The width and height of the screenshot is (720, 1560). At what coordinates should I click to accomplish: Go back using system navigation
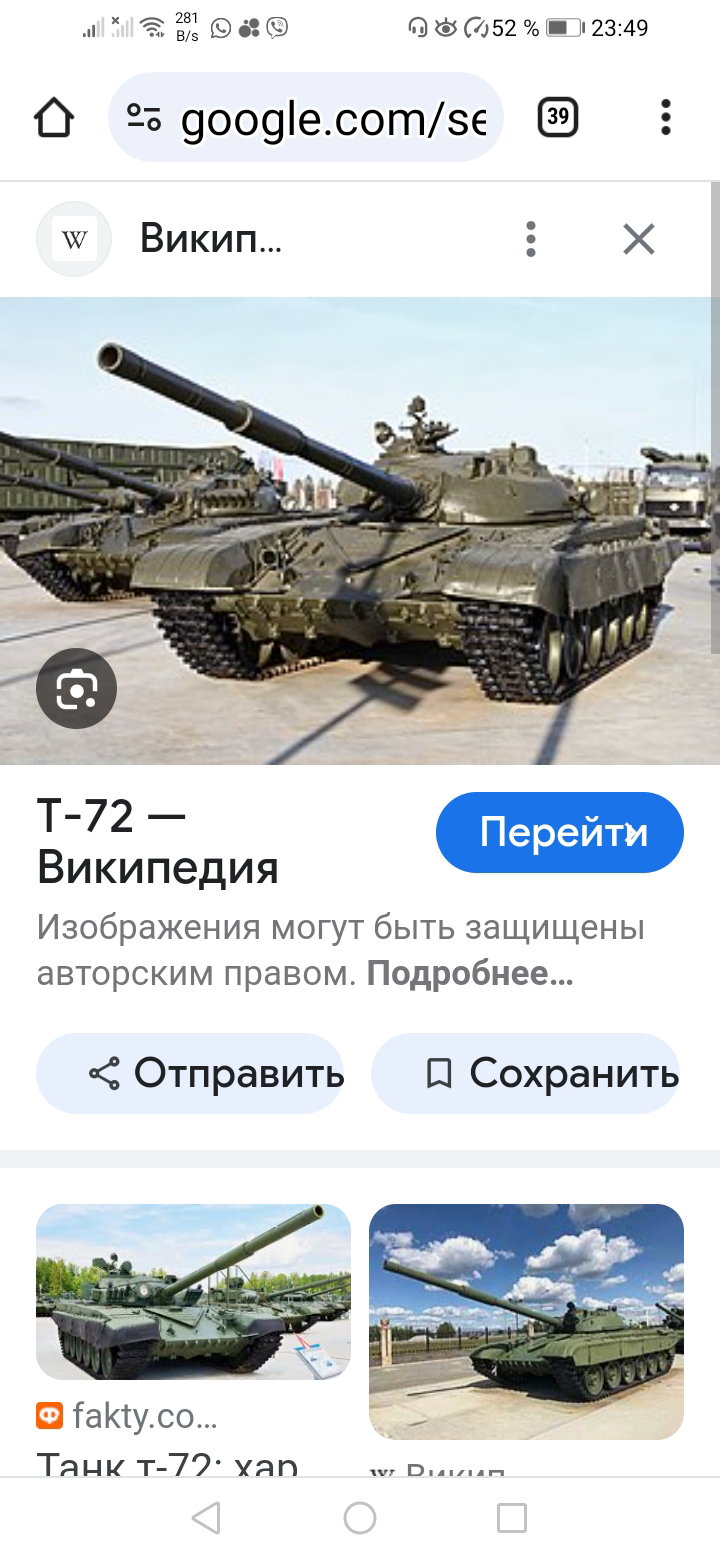tap(206, 1518)
